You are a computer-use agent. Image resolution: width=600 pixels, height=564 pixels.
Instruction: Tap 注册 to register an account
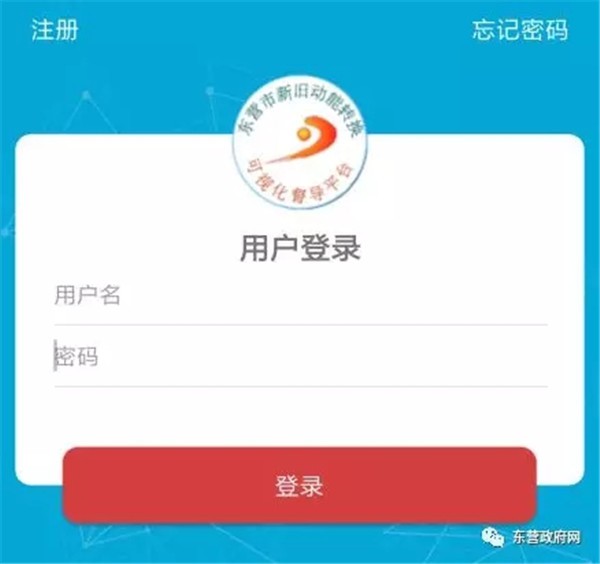coord(54,29)
